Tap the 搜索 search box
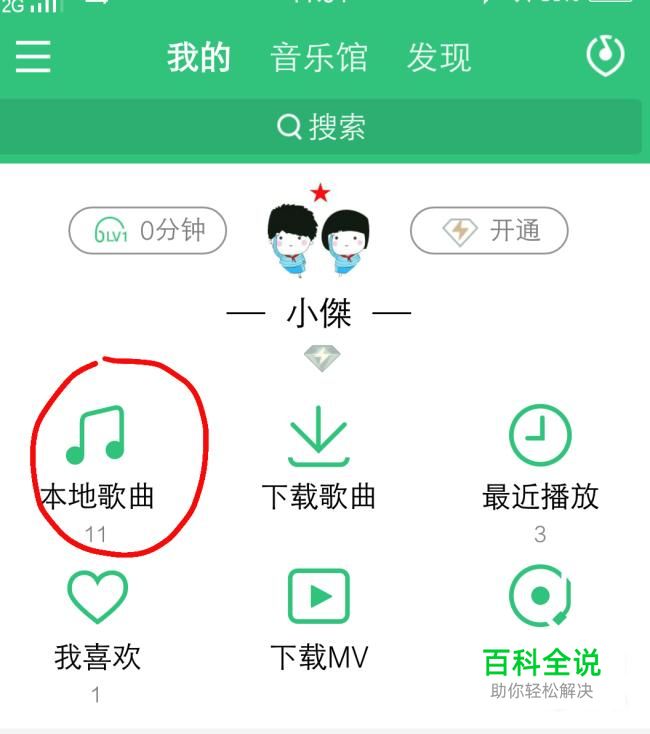The image size is (650, 734). 321,127
